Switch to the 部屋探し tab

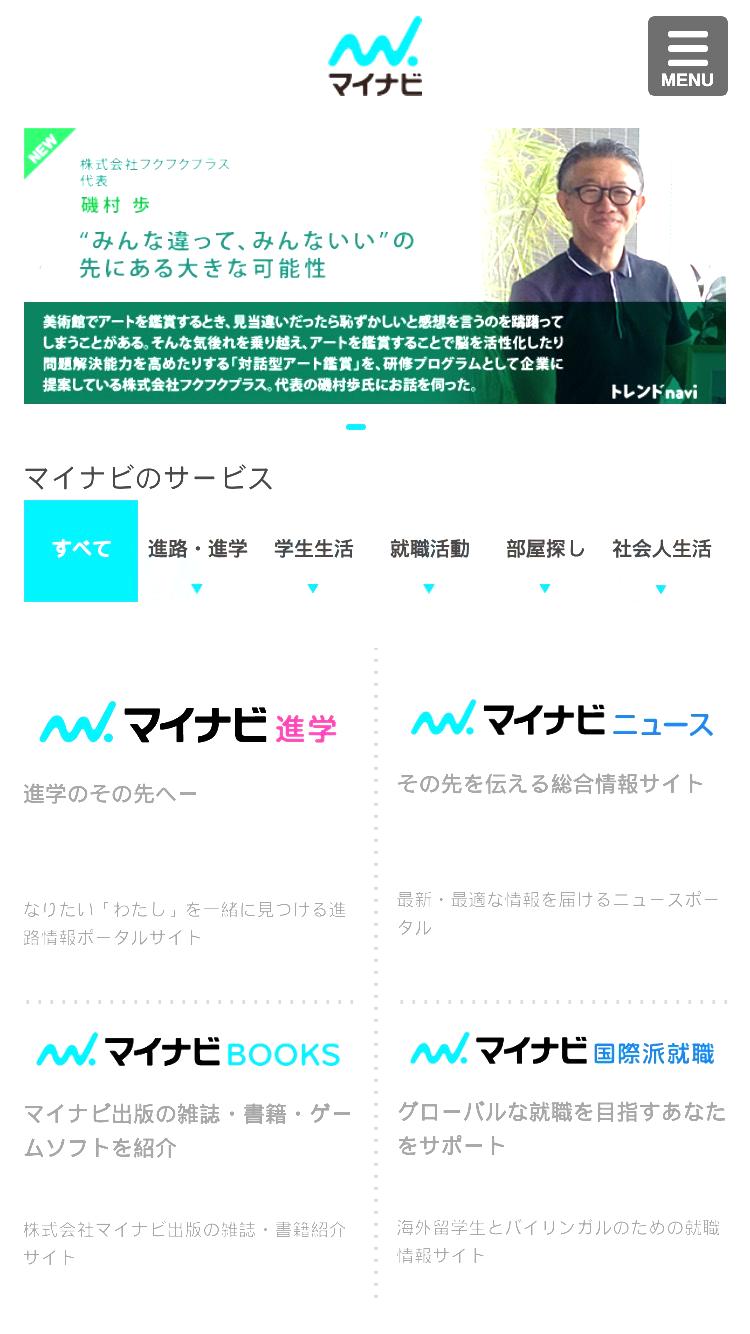(545, 551)
